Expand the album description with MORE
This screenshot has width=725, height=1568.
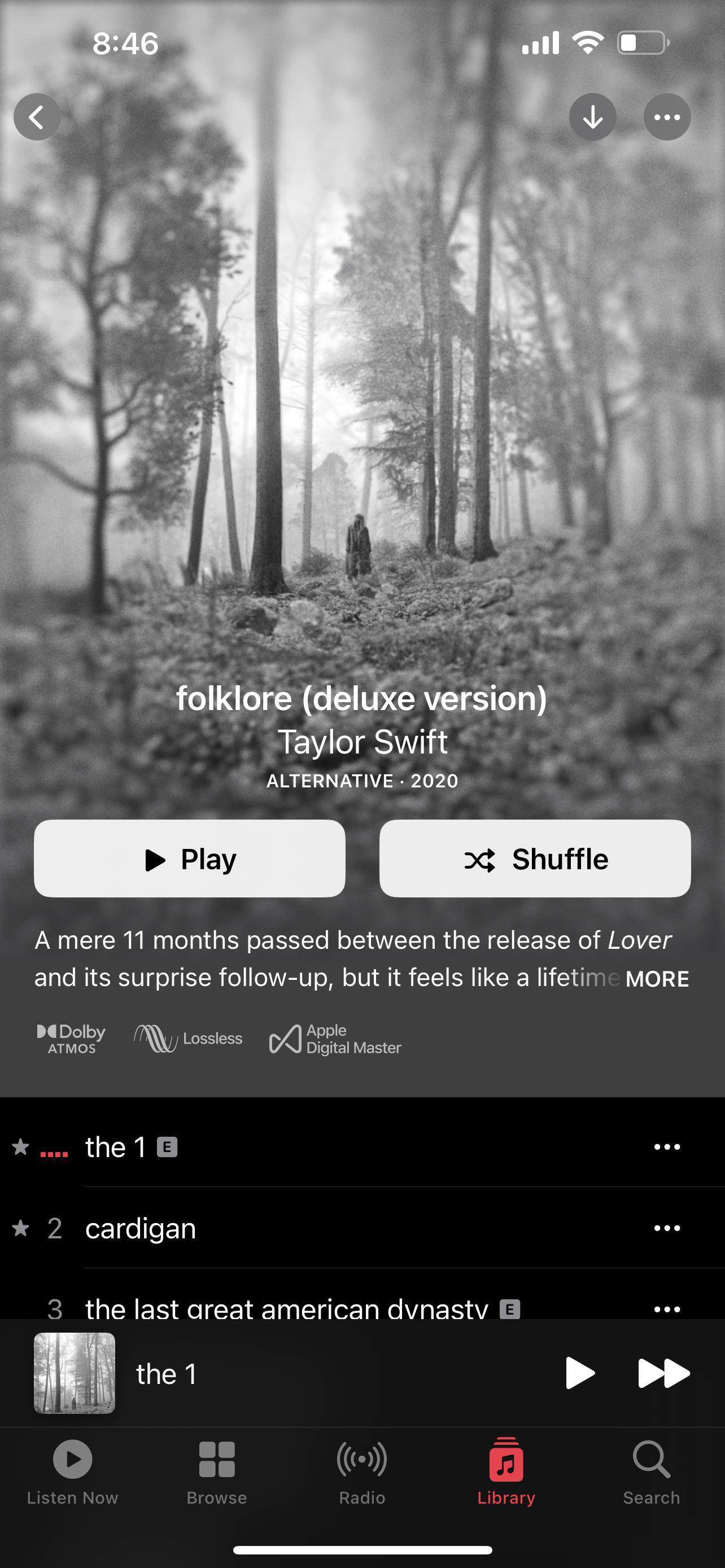point(657,979)
